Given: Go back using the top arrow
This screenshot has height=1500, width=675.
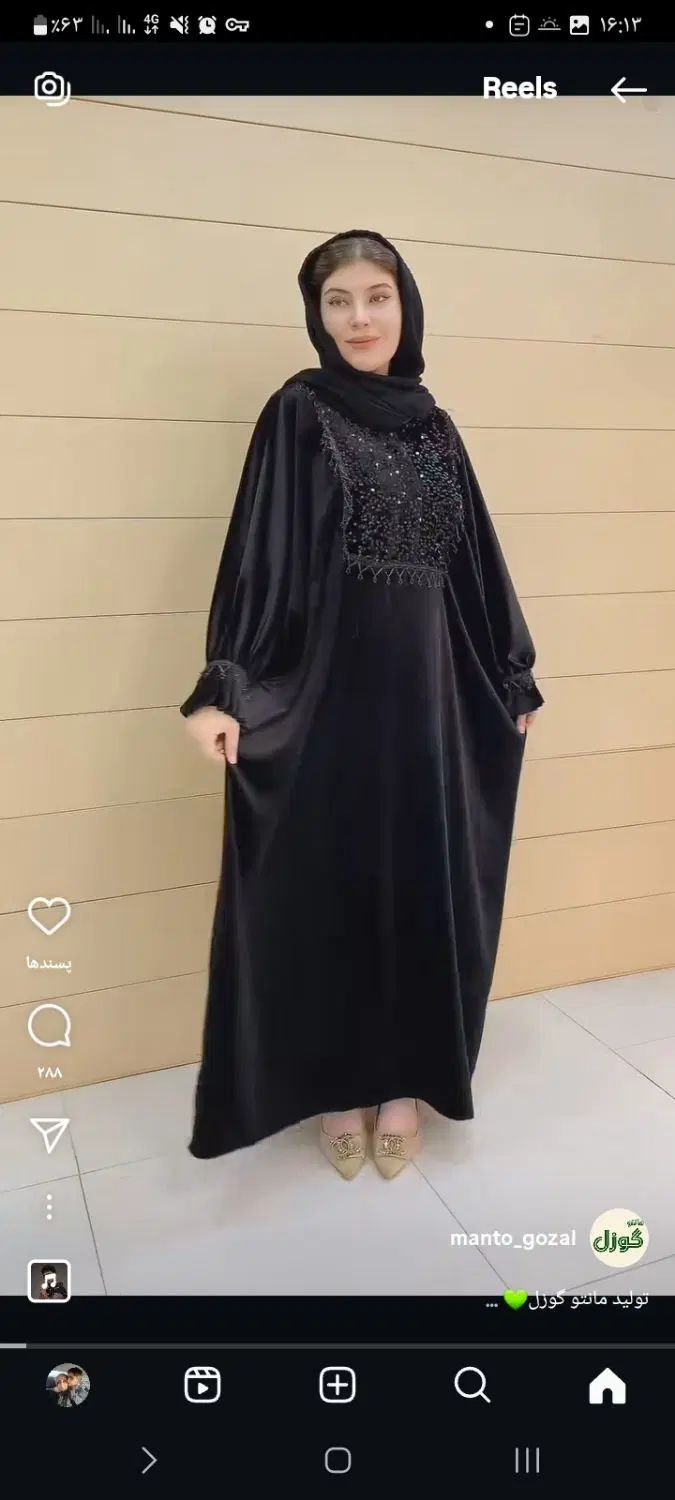Looking at the screenshot, I should coord(628,90).
